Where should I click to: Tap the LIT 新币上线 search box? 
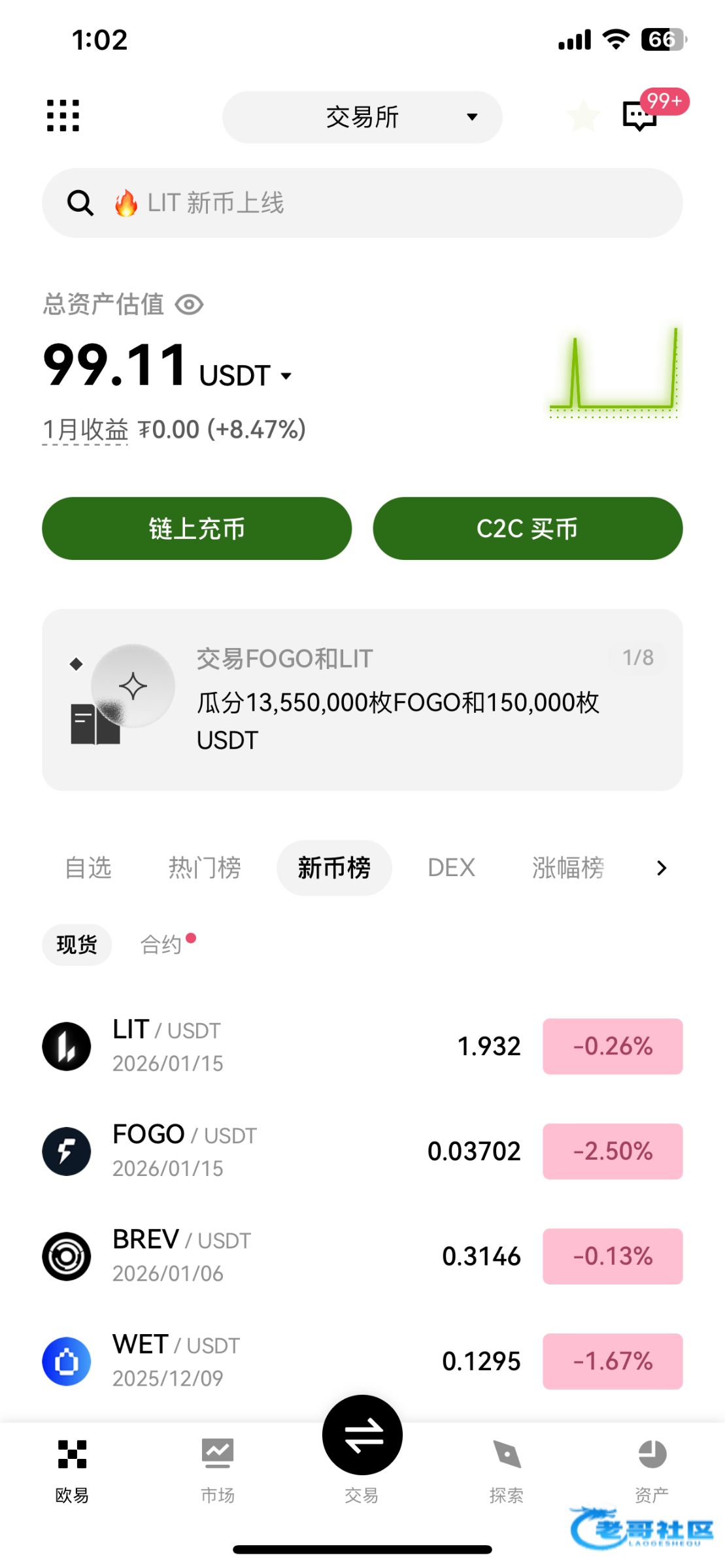click(362, 203)
